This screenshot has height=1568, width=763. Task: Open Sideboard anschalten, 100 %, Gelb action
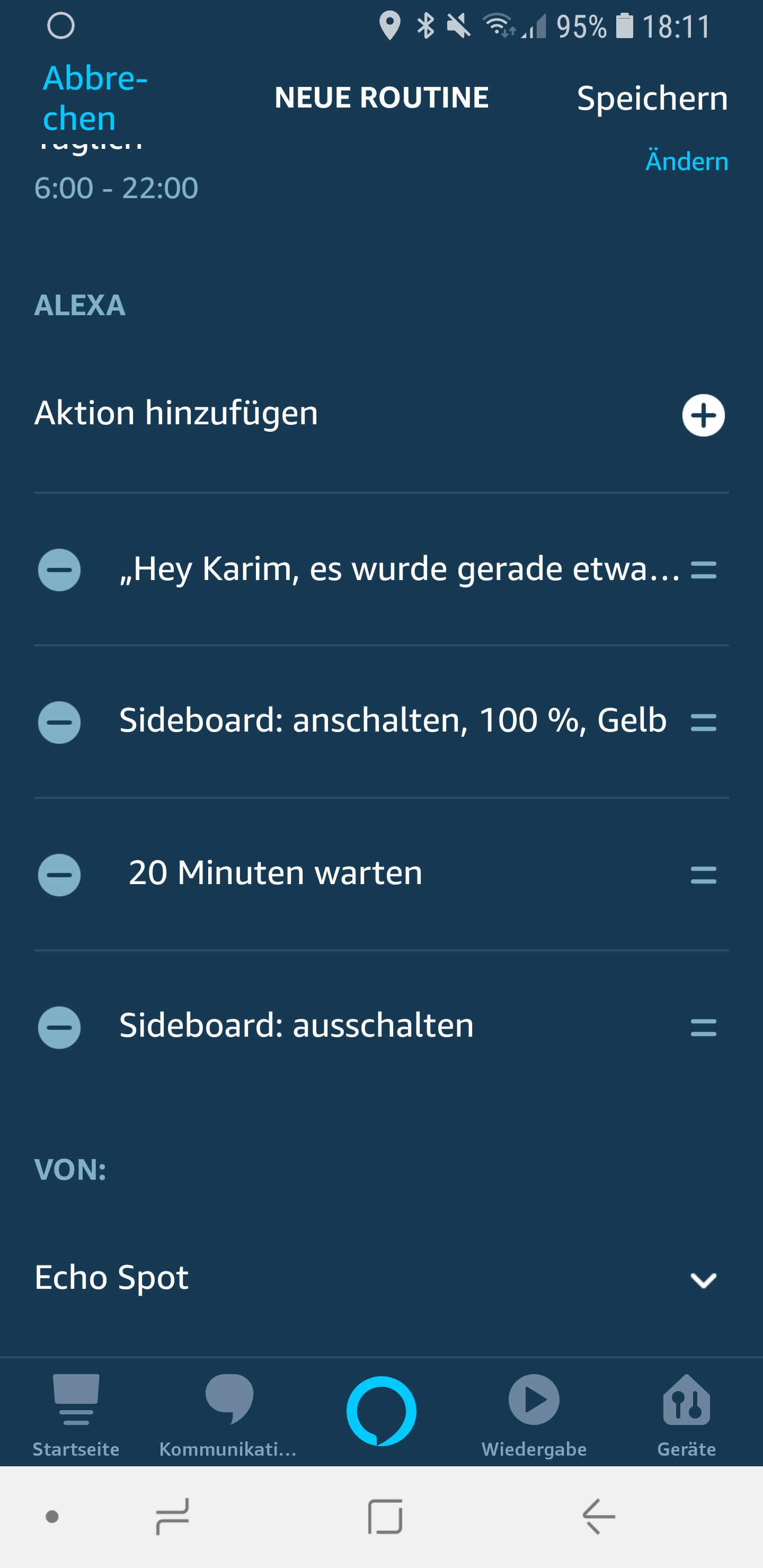click(x=393, y=720)
